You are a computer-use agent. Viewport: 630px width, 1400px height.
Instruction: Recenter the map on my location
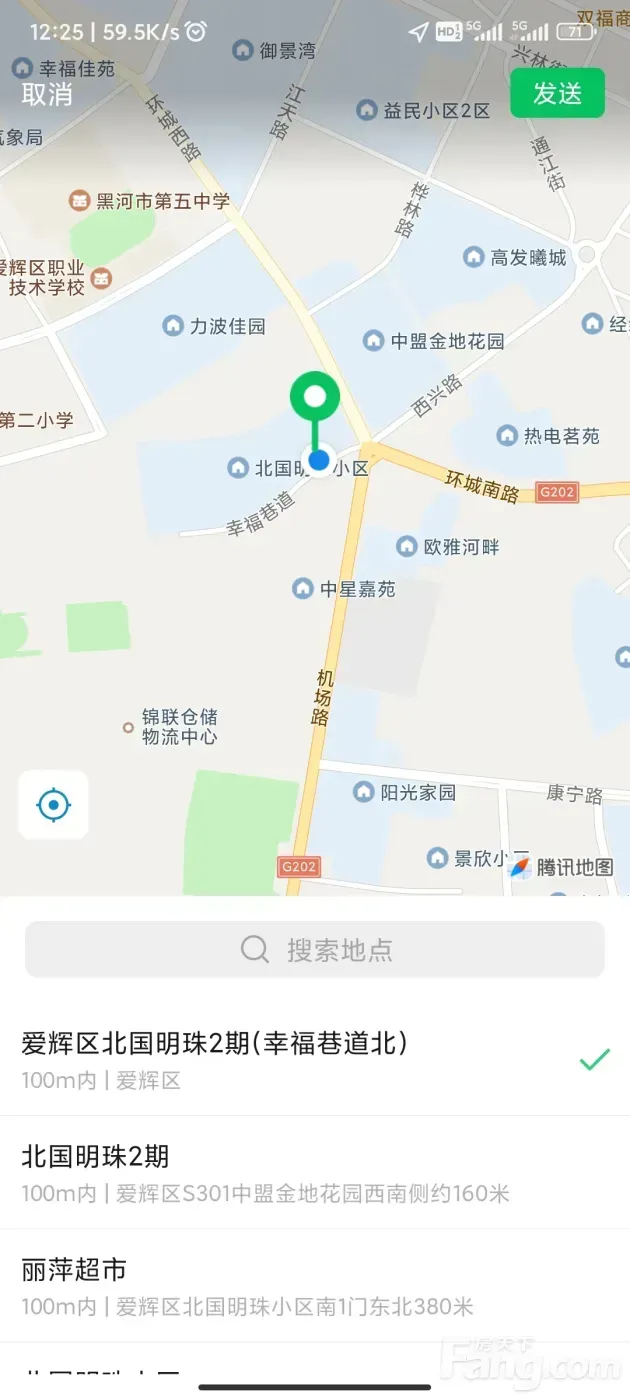point(54,804)
